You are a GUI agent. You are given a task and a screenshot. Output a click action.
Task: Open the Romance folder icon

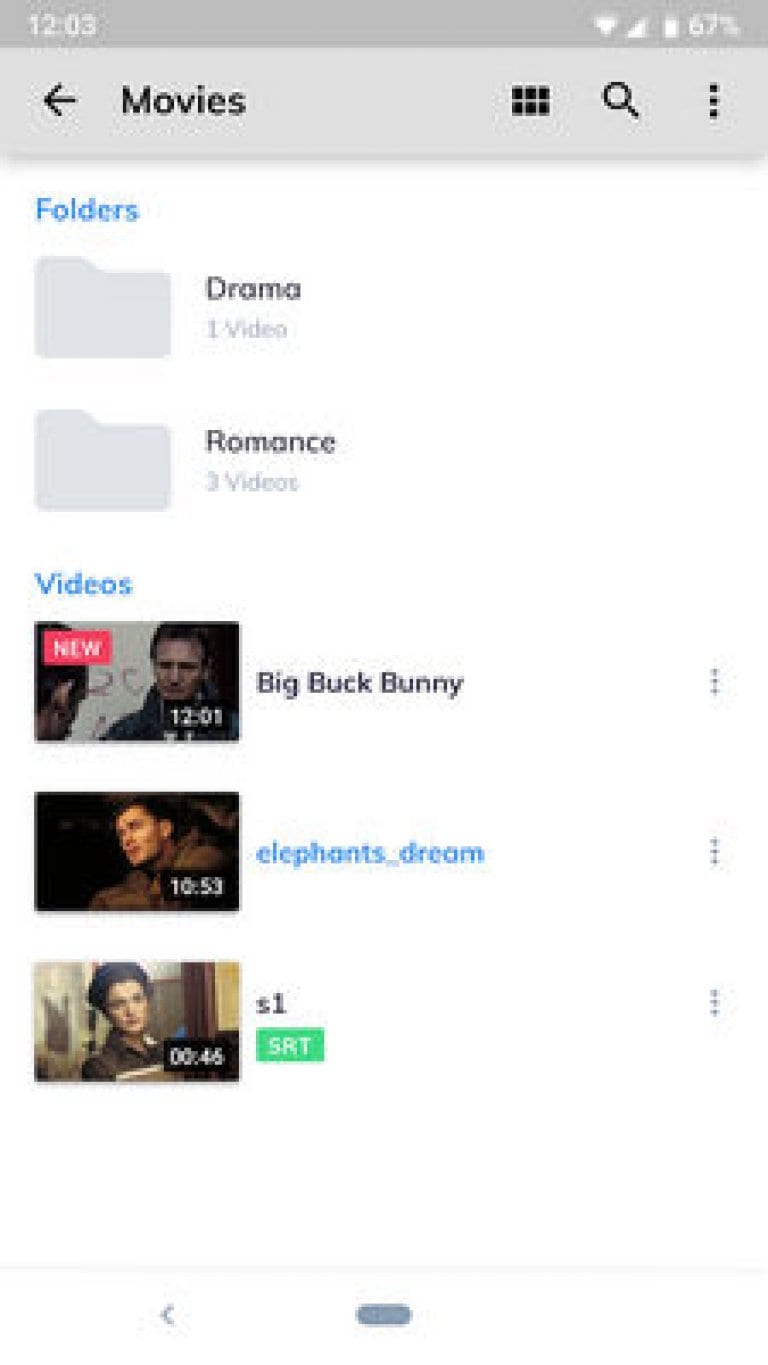(x=102, y=459)
